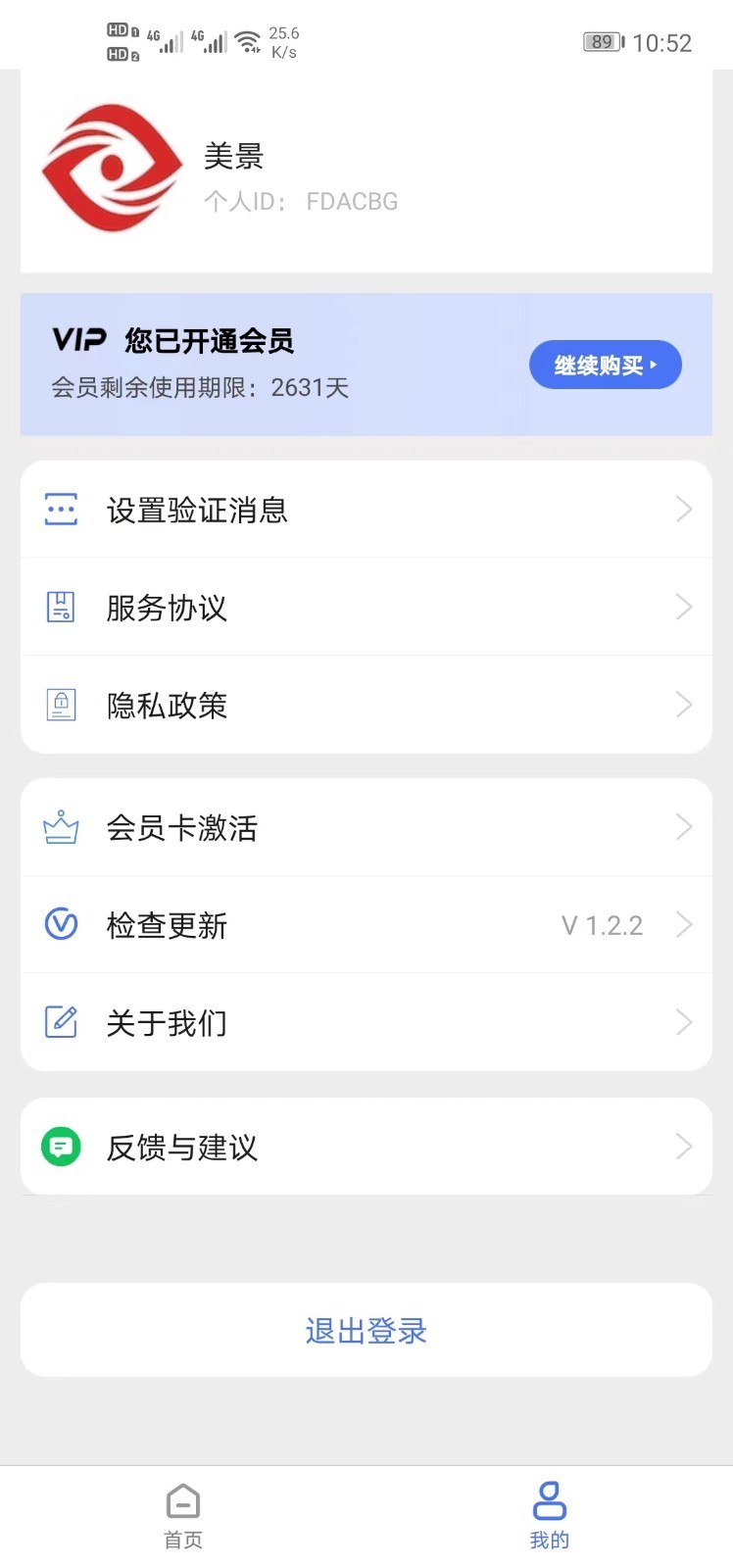The image size is (733, 1568).
Task: Tap the profile avatar beside 美景
Action: point(112,168)
